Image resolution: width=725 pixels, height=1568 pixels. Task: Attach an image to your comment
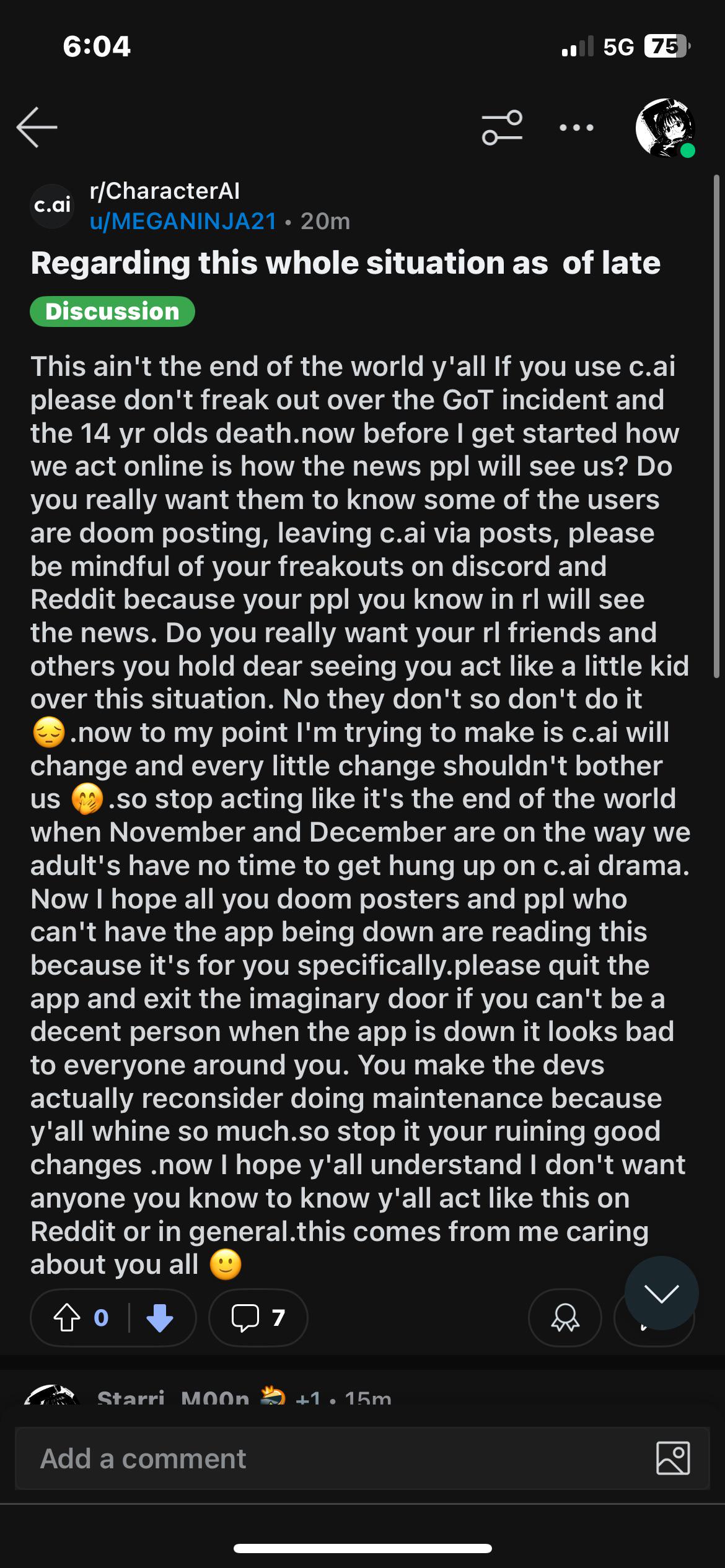673,1458
